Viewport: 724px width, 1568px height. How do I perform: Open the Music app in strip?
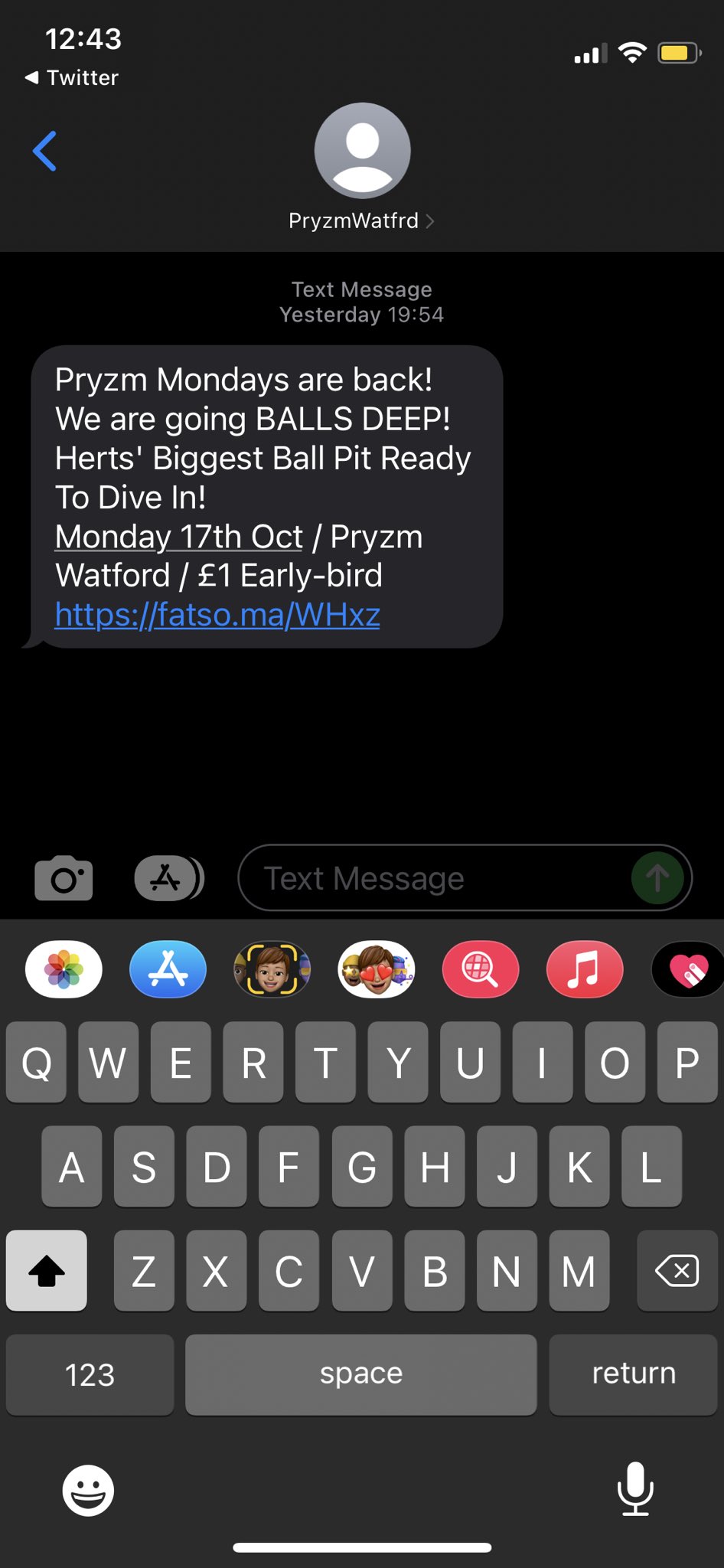[x=584, y=969]
